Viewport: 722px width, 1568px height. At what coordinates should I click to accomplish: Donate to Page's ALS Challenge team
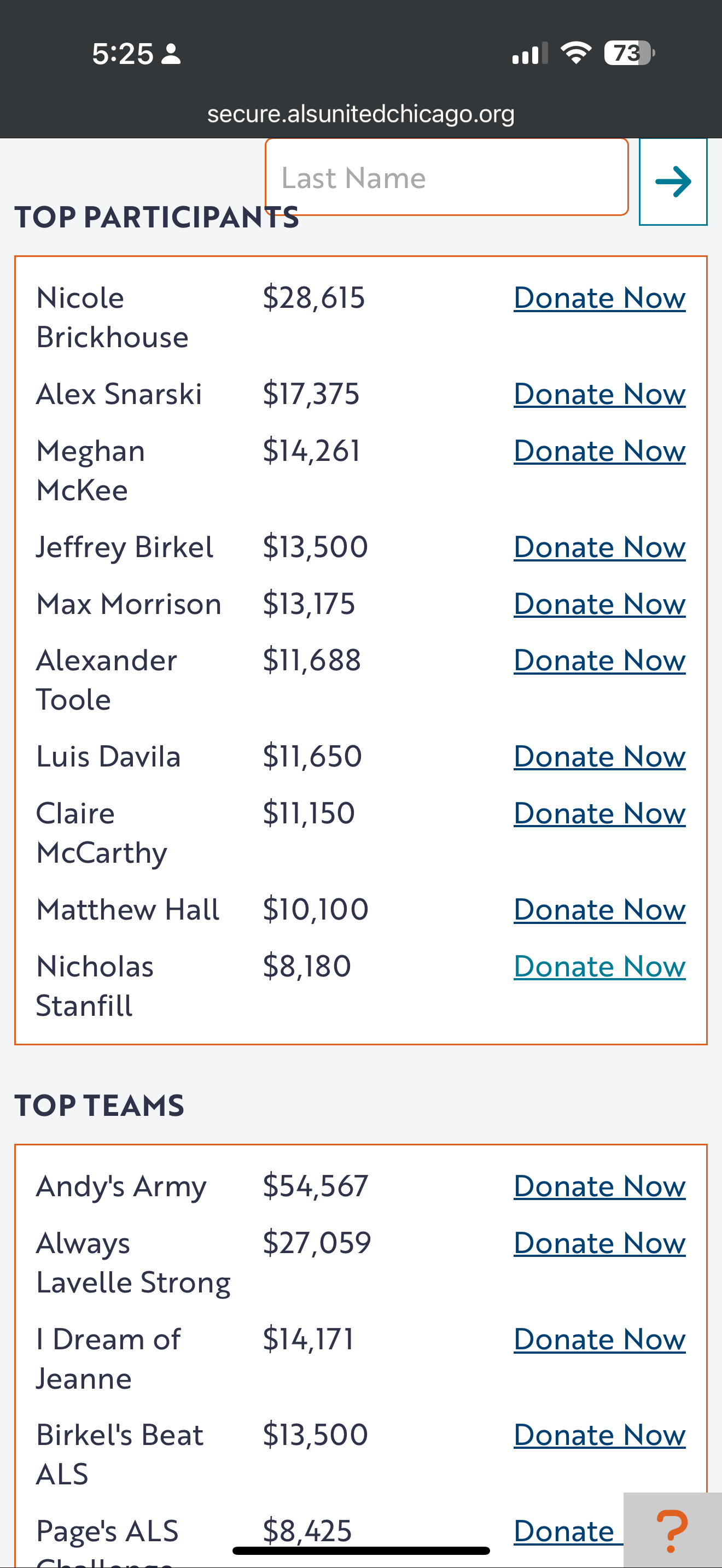point(564,1531)
